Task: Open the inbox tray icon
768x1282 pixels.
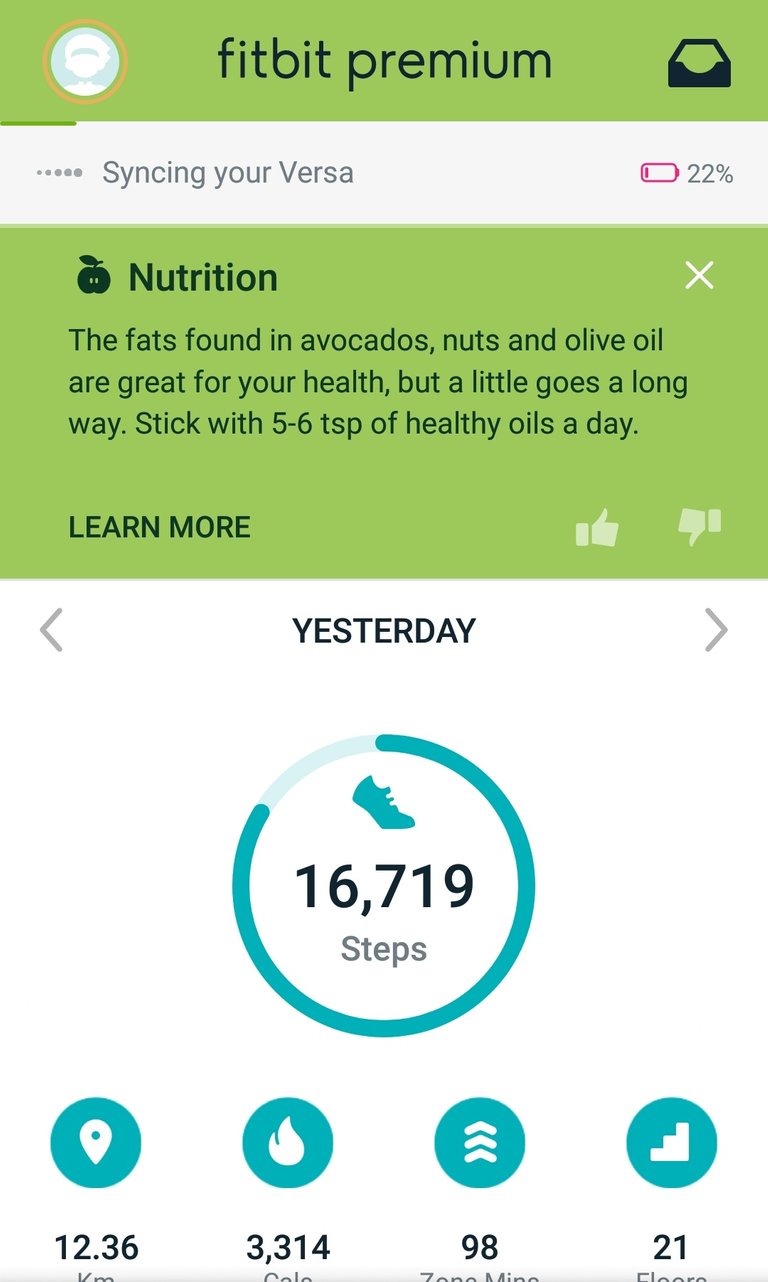Action: point(699,62)
